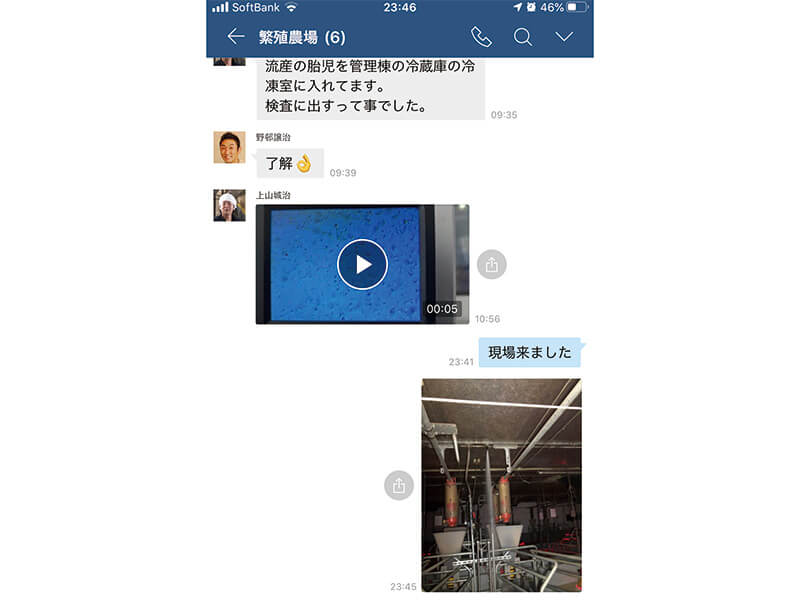Image resolution: width=800 pixels, height=600 pixels.
Task: Expand the chat options dropdown arrow
Action: 564,37
